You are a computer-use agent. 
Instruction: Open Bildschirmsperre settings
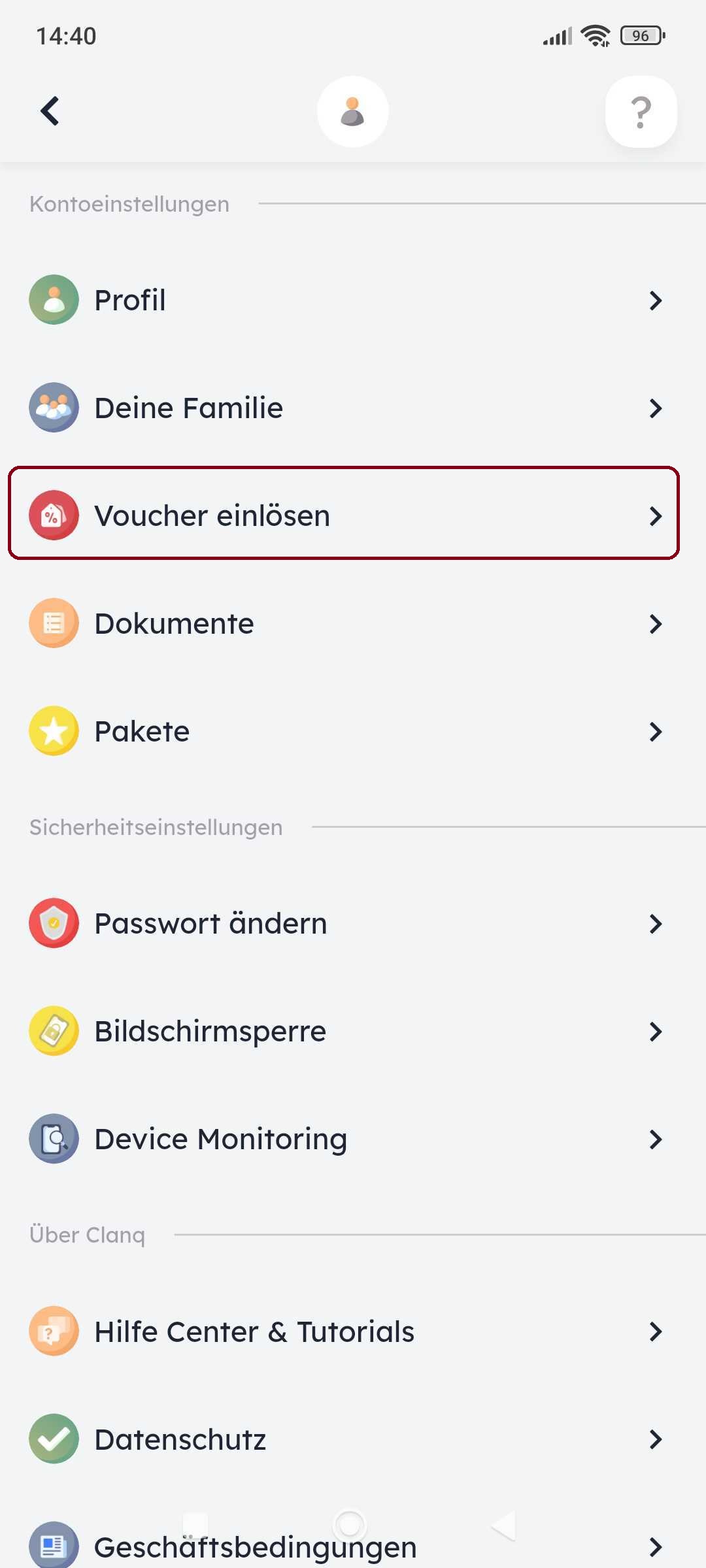tap(353, 1031)
